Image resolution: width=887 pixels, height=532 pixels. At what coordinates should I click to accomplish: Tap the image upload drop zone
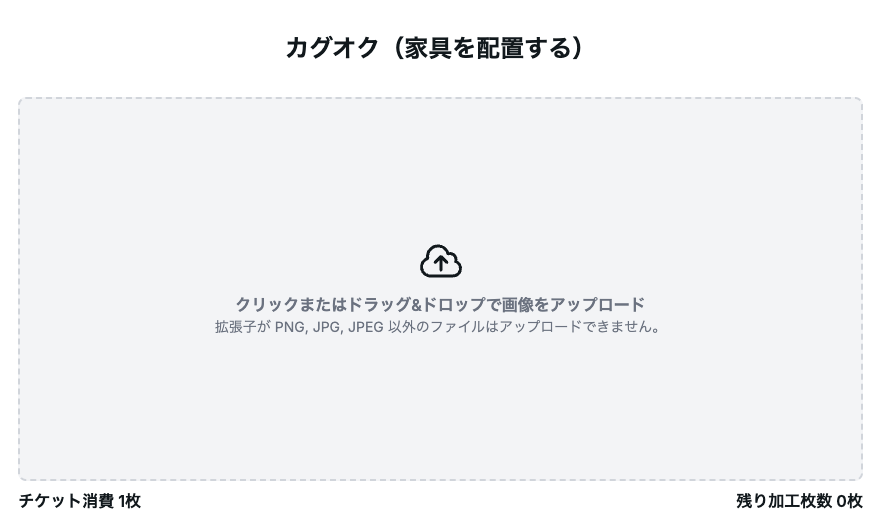(x=440, y=289)
